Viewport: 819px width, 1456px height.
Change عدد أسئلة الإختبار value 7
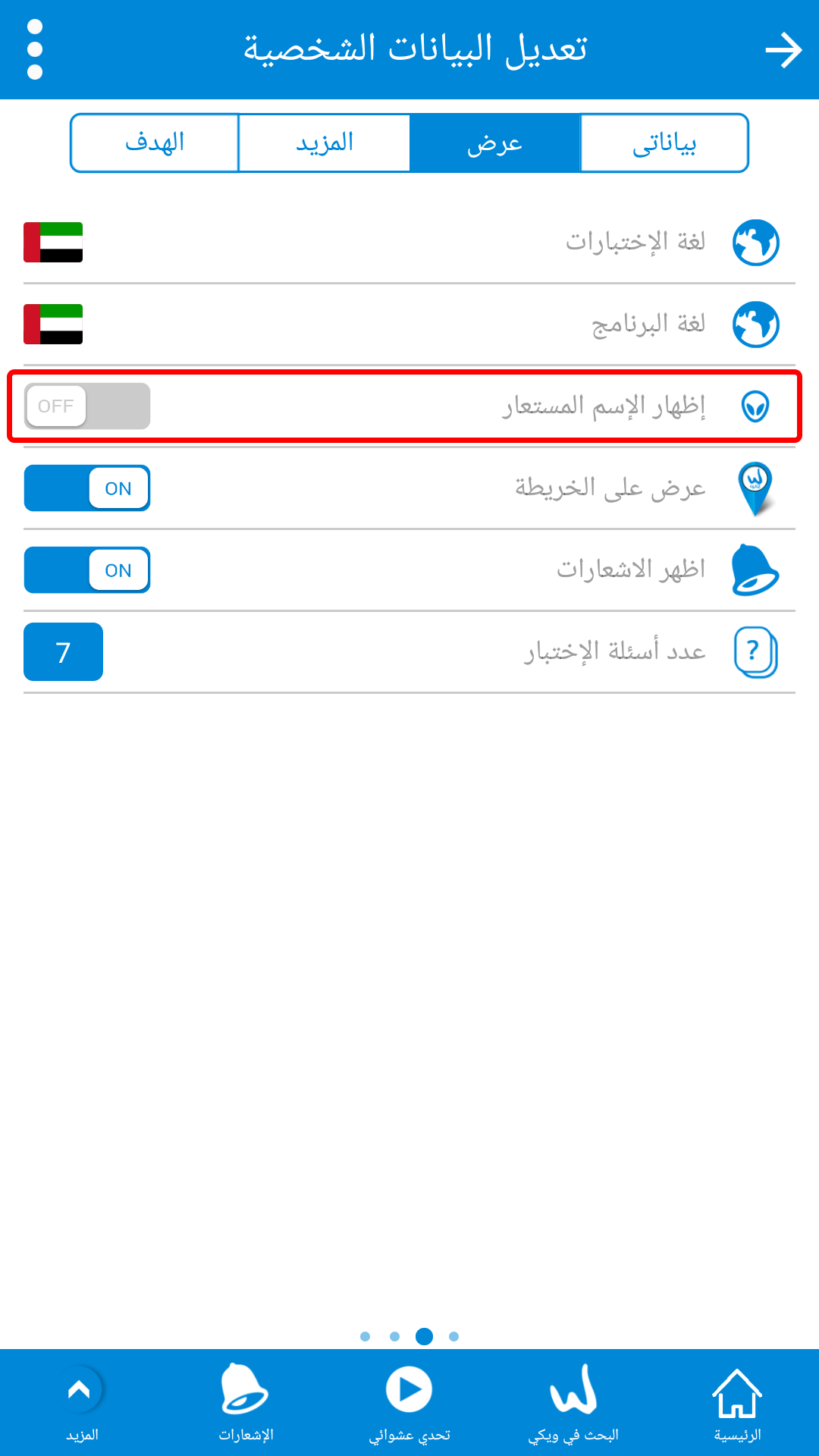(63, 651)
